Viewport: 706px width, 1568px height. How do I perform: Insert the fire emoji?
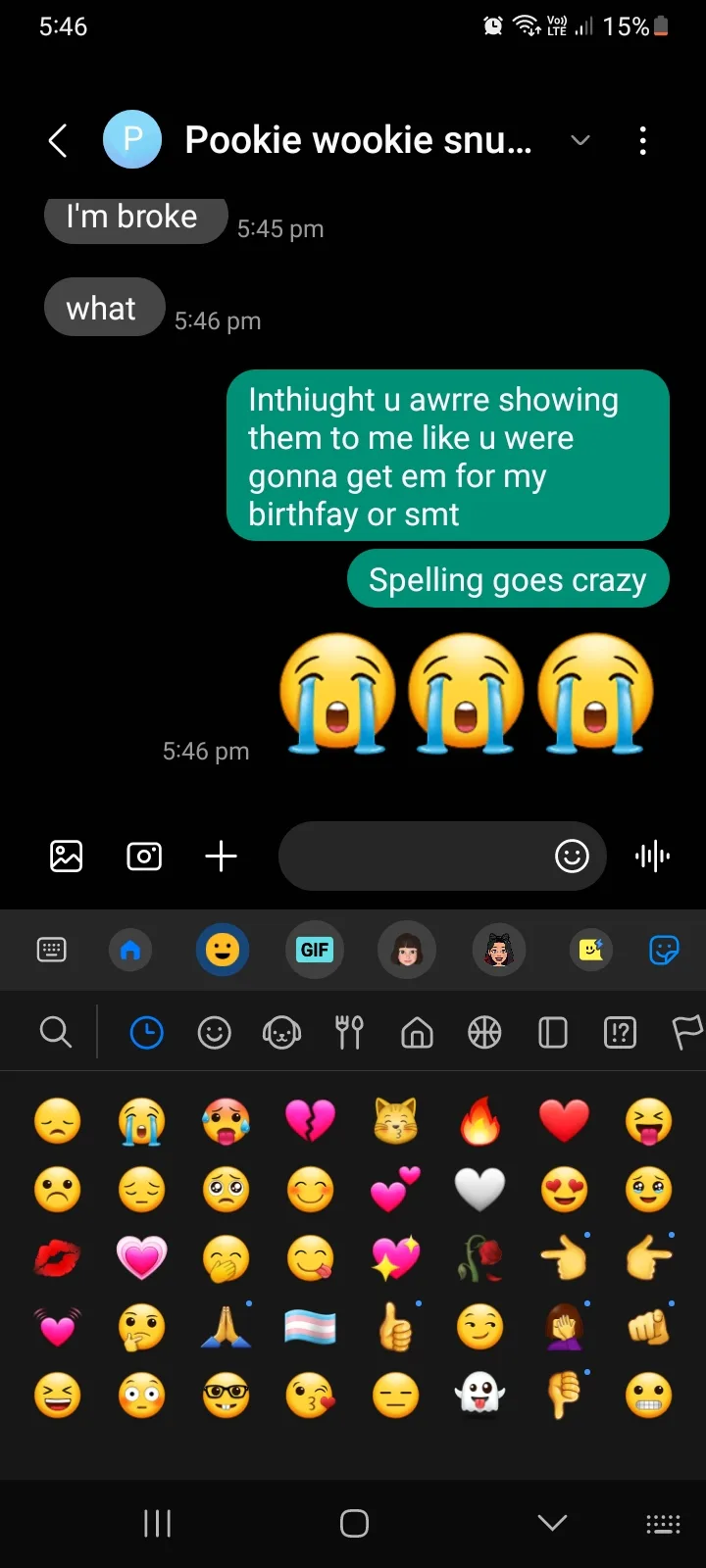[x=480, y=1121]
